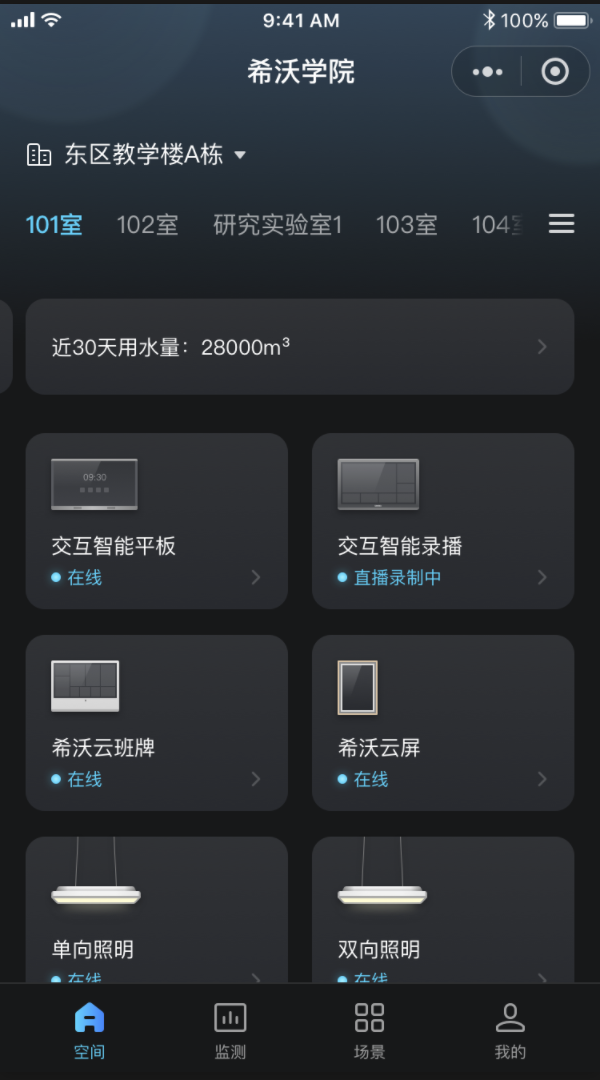The width and height of the screenshot is (600, 1080).
Task: Open the 希沃云屏 device card
Action: (x=443, y=722)
